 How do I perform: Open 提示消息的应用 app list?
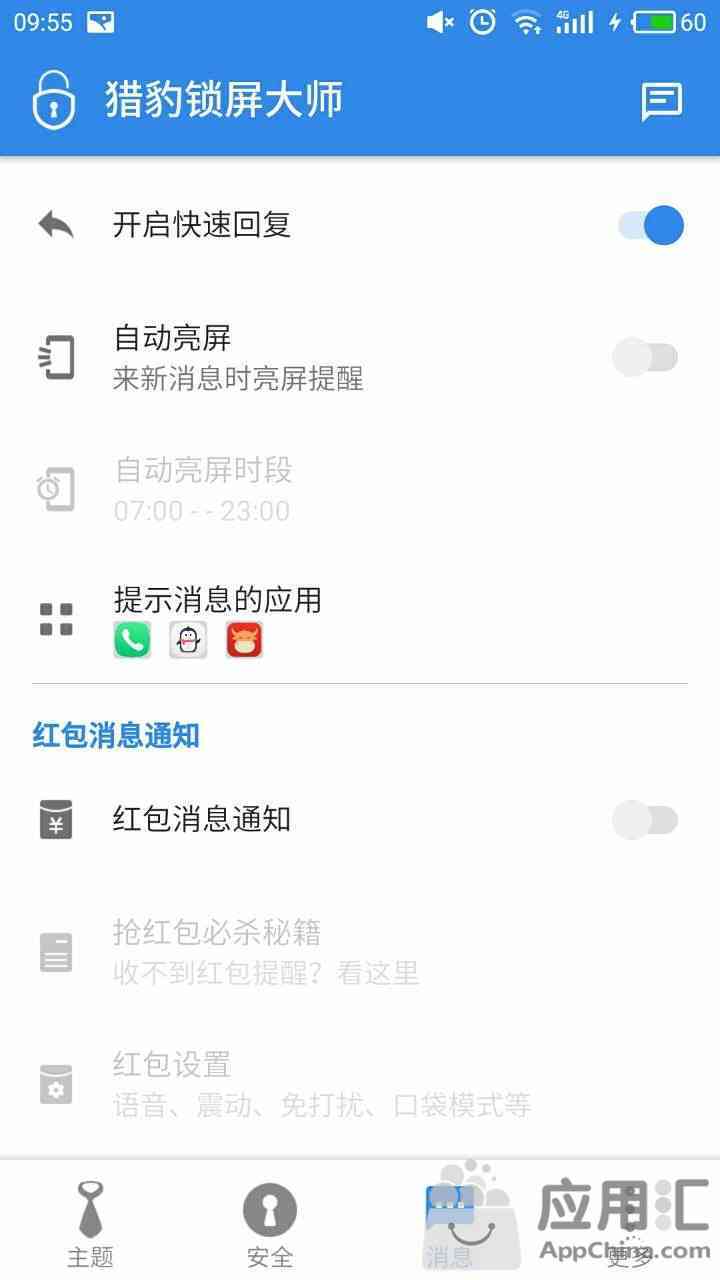[360, 620]
